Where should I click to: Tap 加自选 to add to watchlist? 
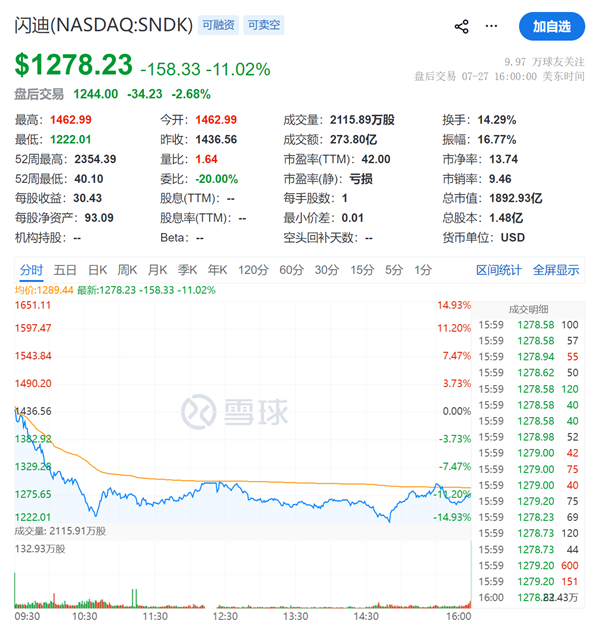(x=551, y=26)
